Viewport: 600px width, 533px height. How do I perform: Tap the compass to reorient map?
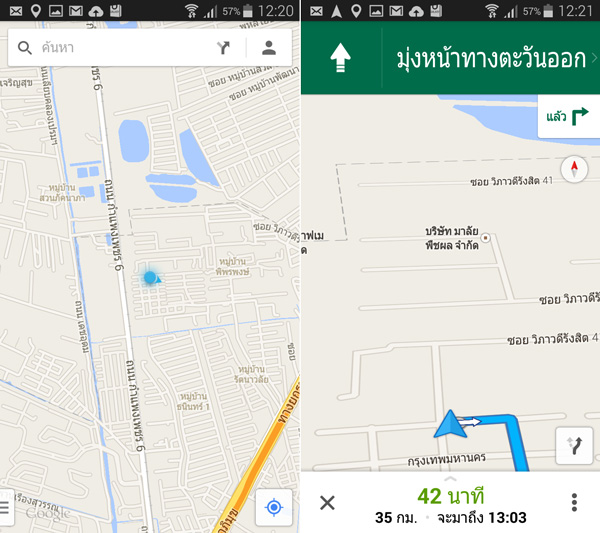pos(574,170)
